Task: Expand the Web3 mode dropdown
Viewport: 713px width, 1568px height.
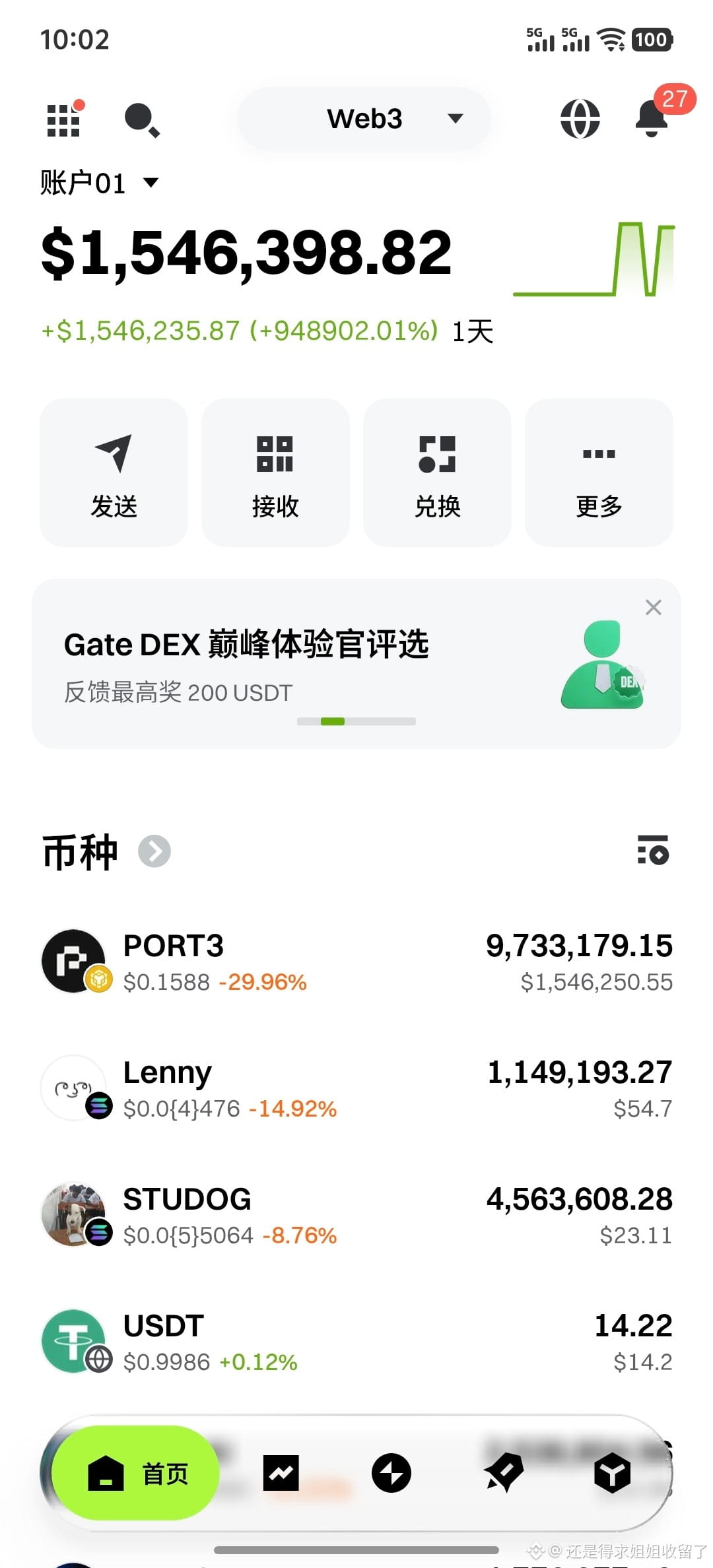Action: [364, 119]
